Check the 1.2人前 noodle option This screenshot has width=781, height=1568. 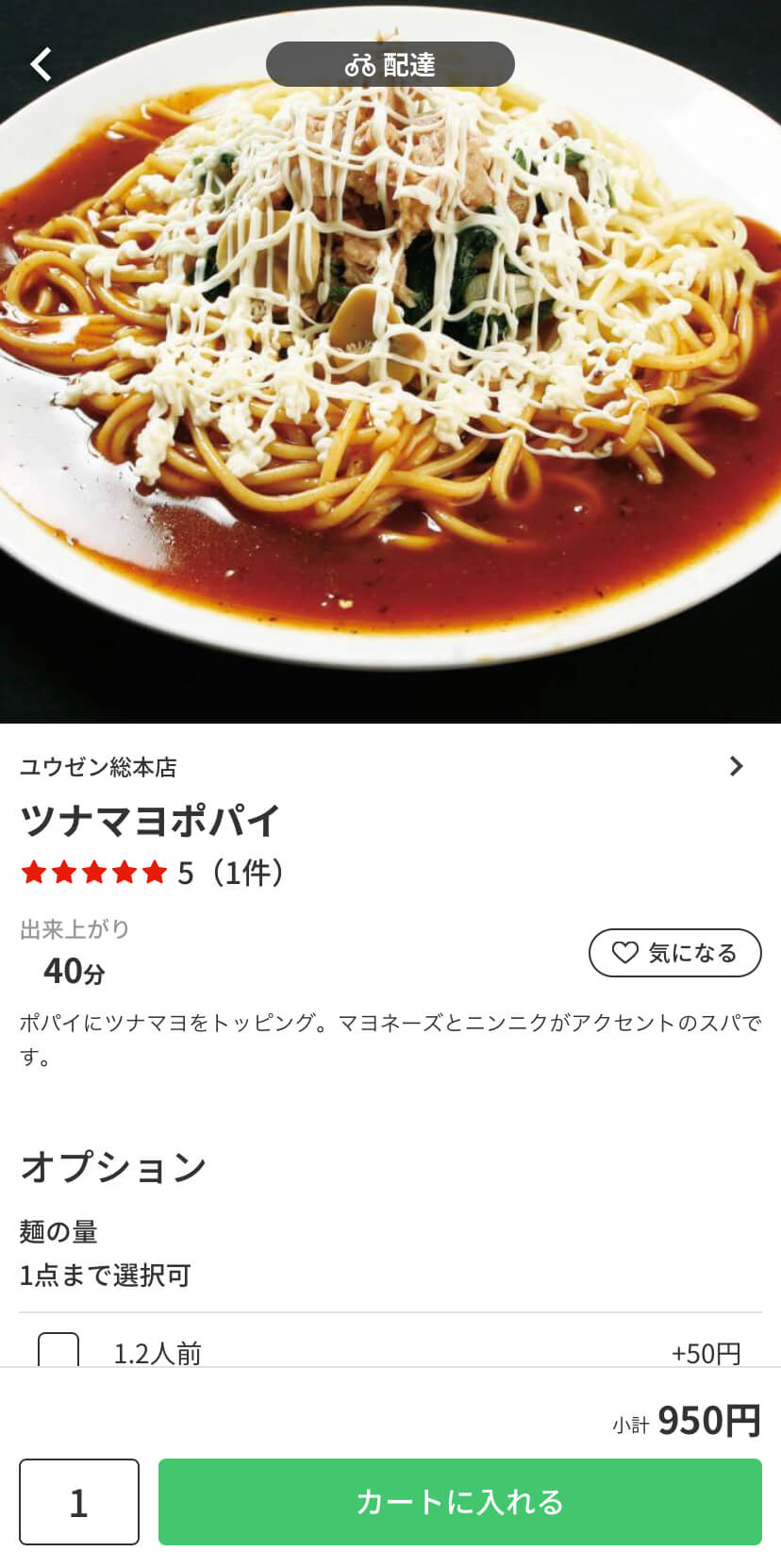[x=58, y=1350]
